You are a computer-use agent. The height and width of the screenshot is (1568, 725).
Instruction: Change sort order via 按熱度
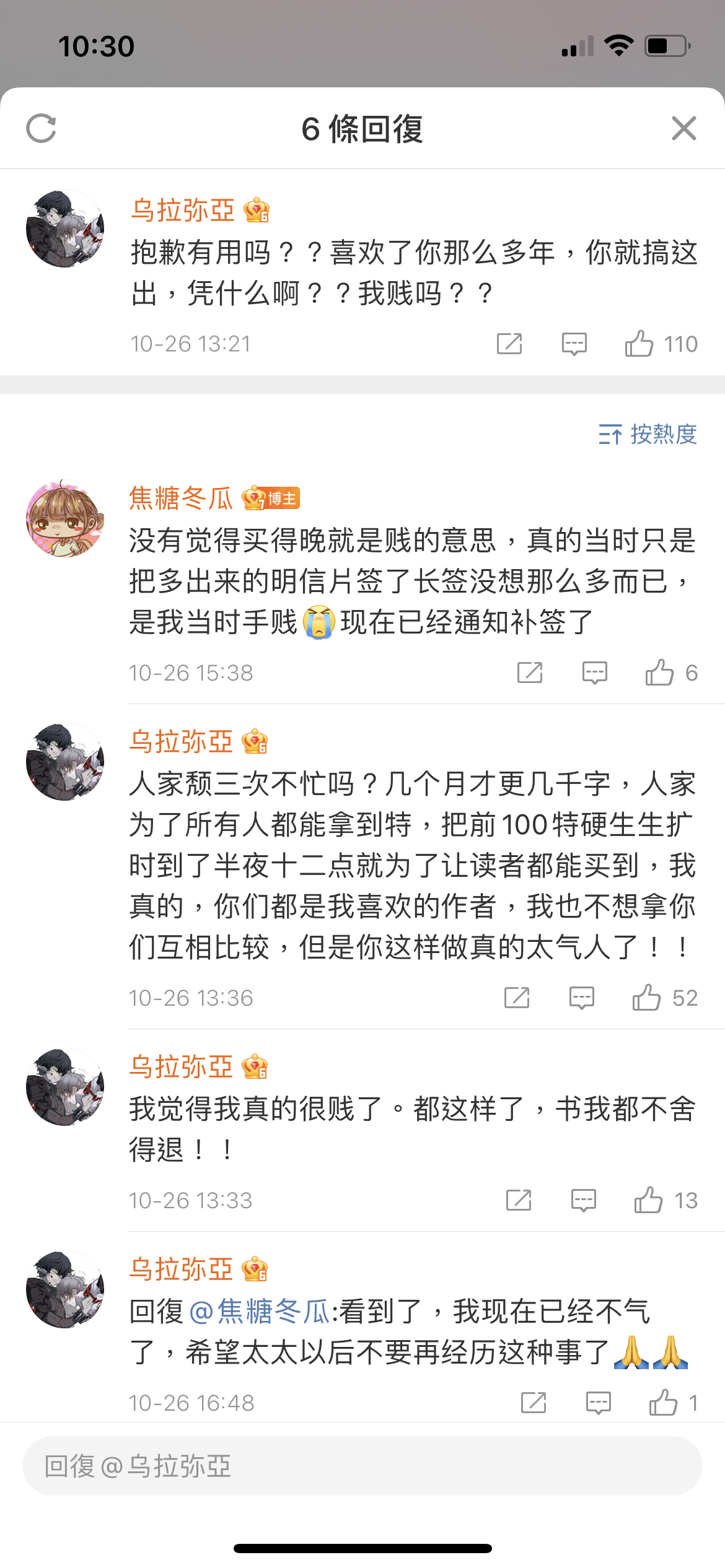tap(648, 434)
